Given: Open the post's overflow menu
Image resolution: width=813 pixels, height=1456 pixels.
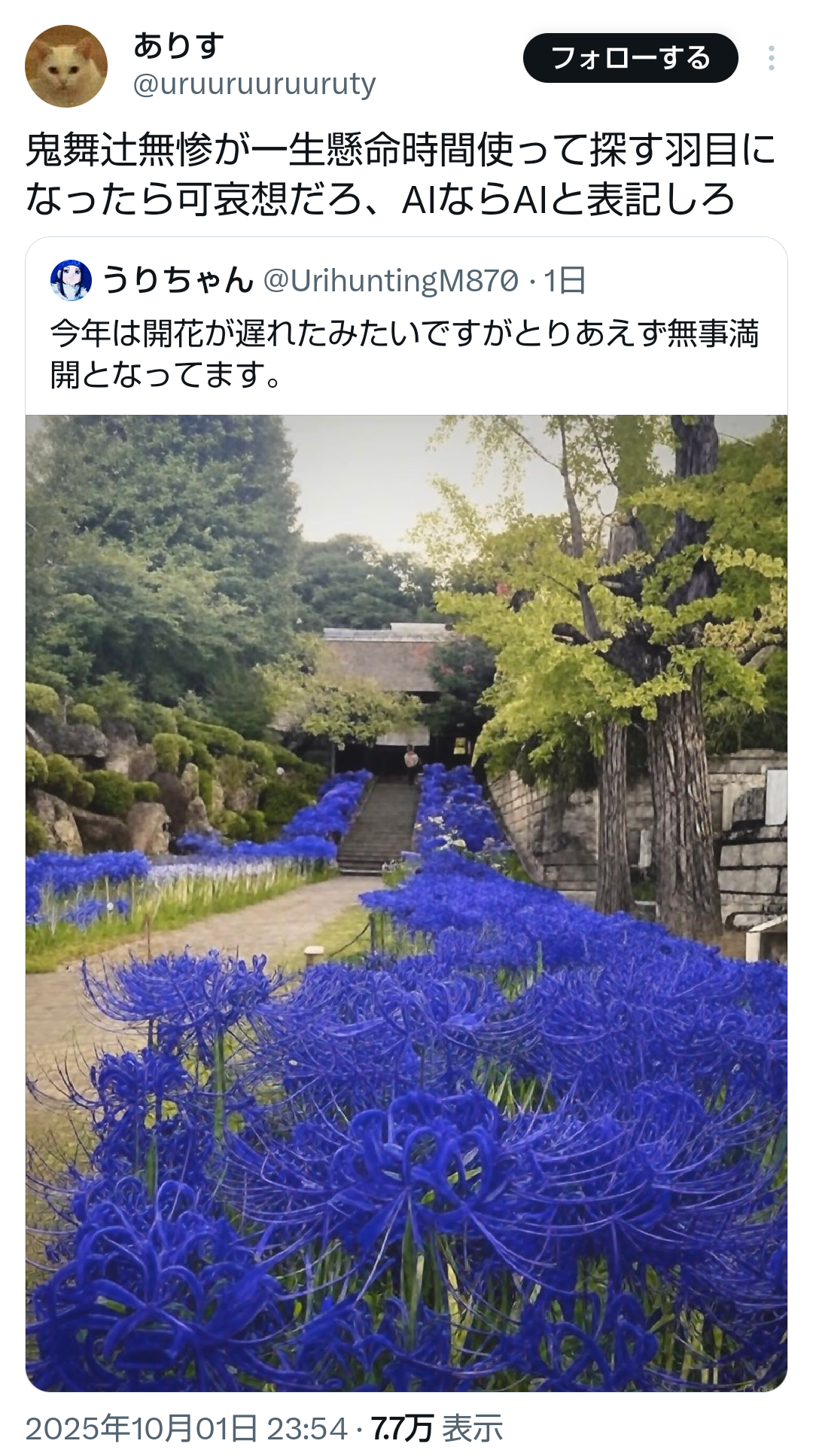Looking at the screenshot, I should 771,58.
